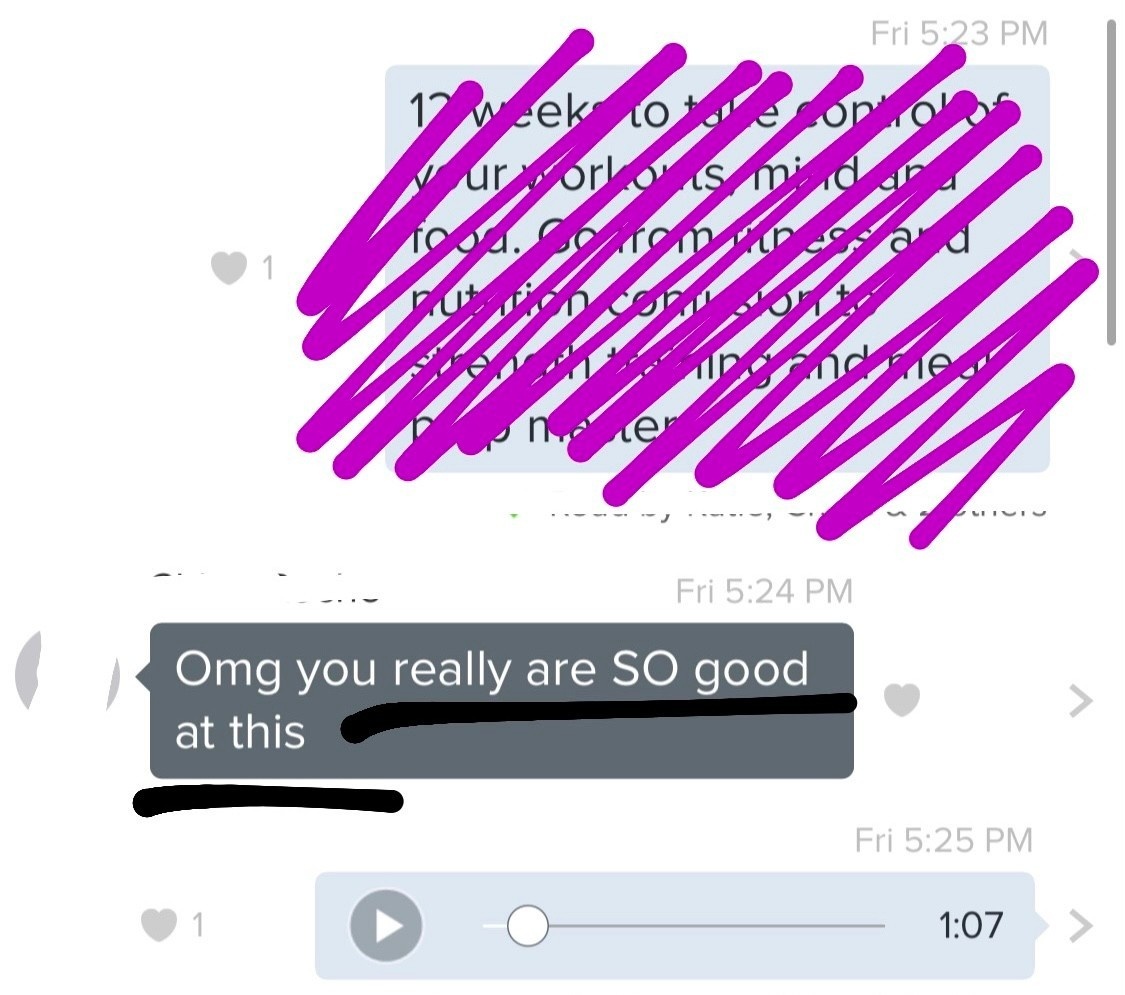This screenshot has width=1125, height=995.
Task: Tap the audio message seek slider knob
Action: click(527, 925)
